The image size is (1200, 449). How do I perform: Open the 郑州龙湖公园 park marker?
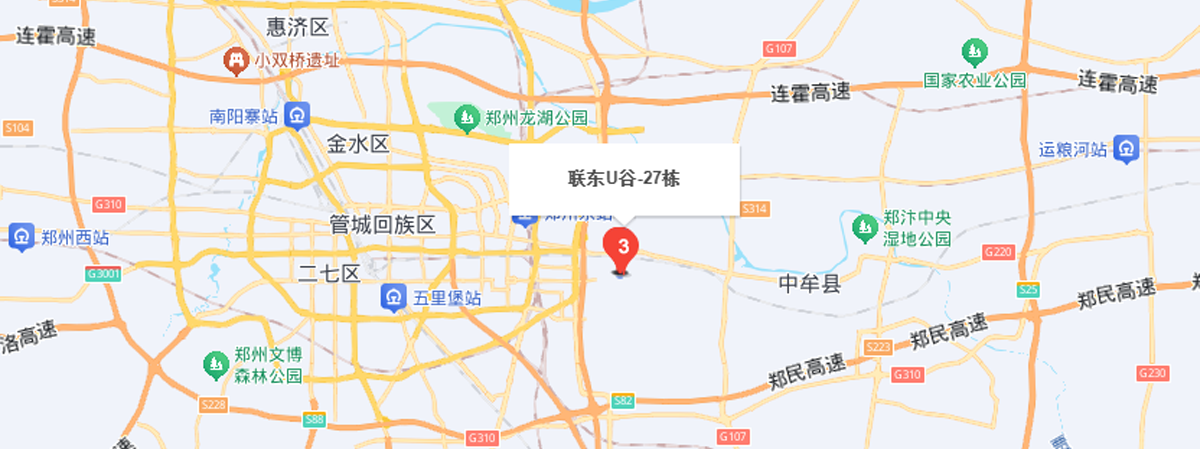tap(466, 119)
